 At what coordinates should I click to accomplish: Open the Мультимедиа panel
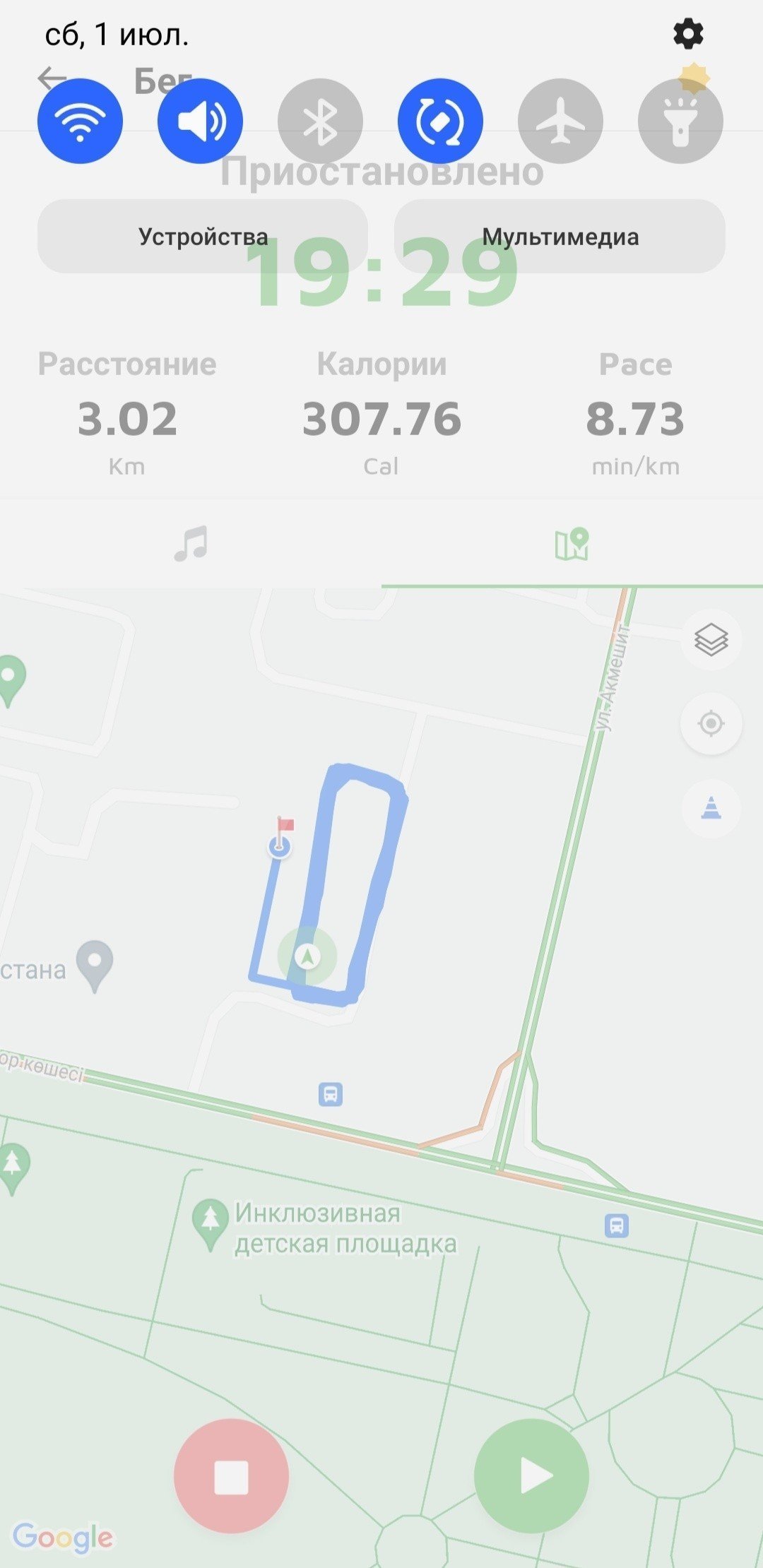560,236
